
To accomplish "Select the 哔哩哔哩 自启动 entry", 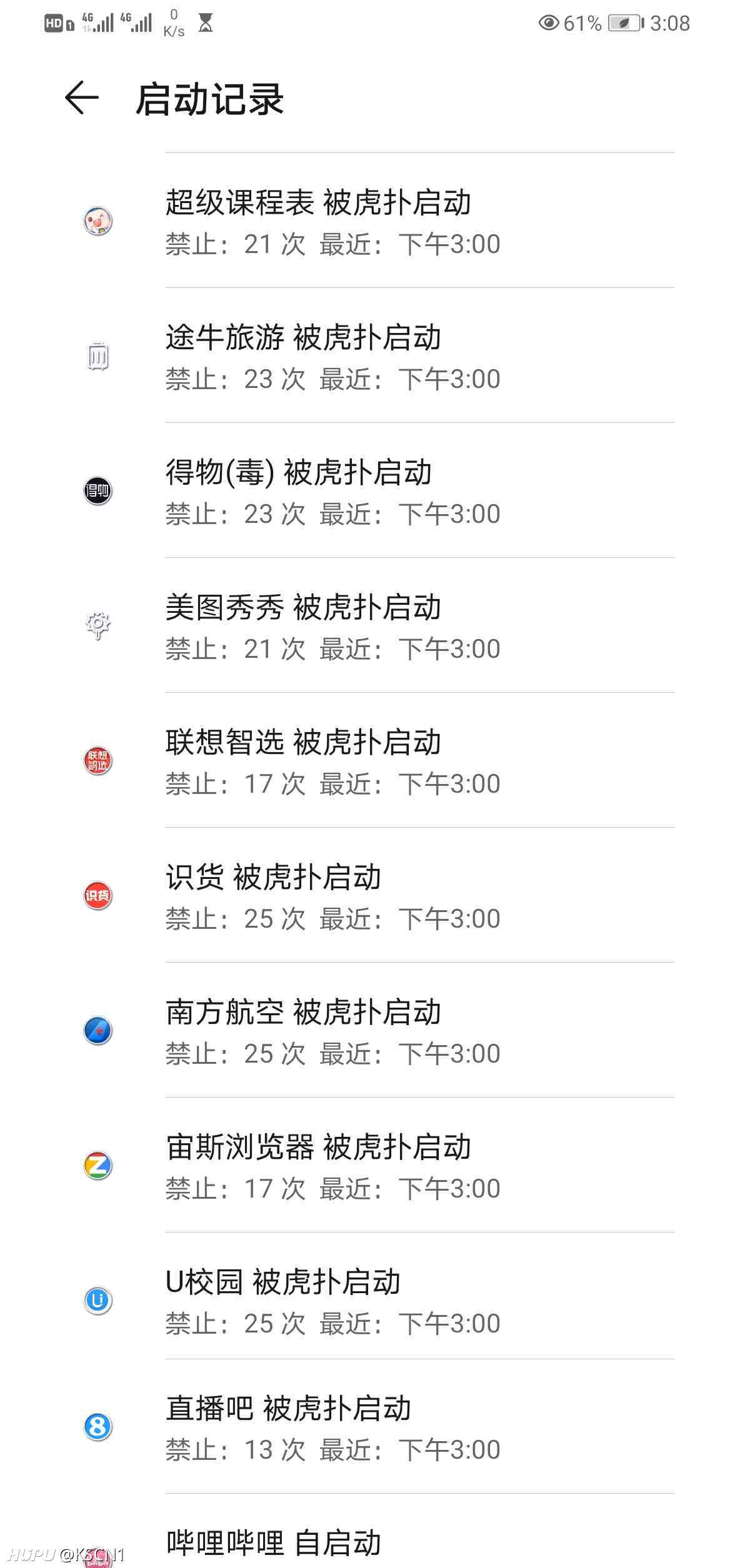I will (x=367, y=1531).
